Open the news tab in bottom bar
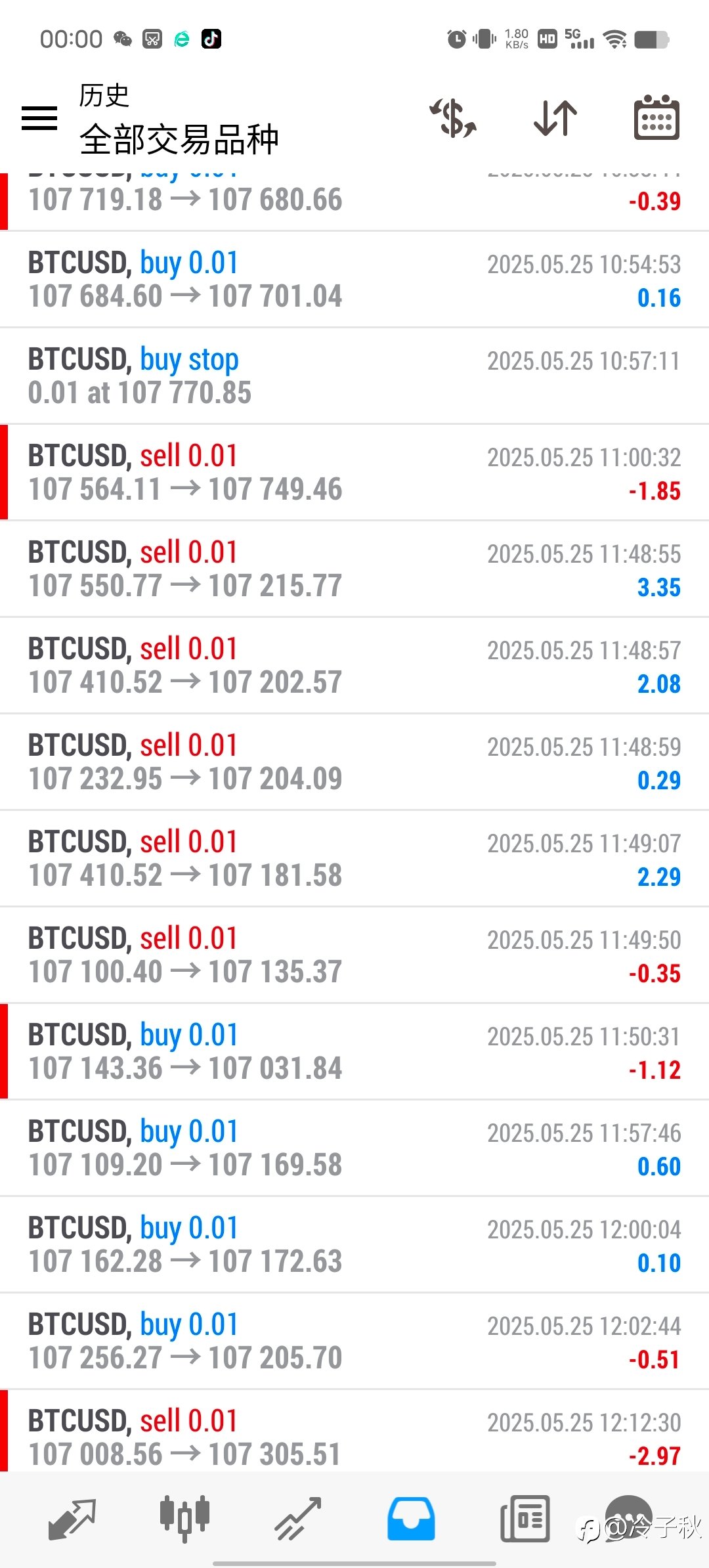 pos(525,1519)
